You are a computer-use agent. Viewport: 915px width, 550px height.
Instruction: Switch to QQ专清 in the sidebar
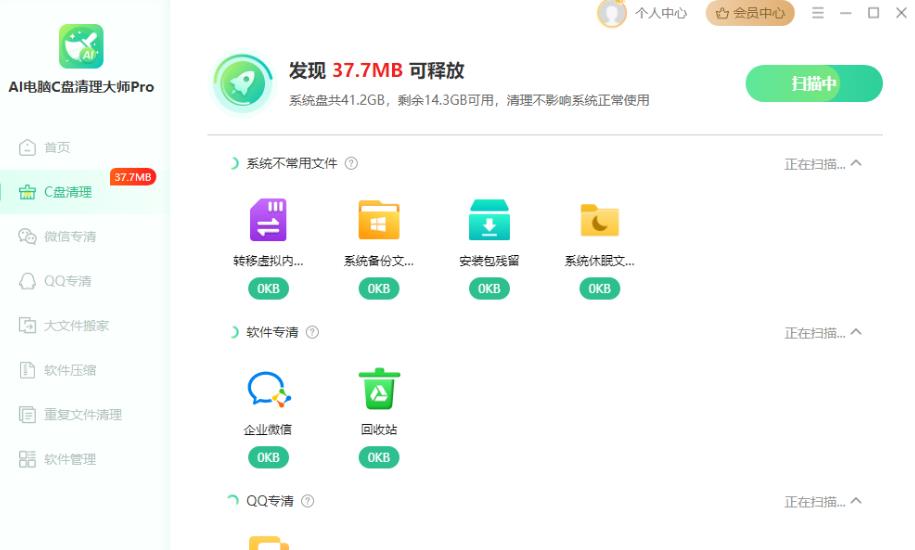[67, 281]
